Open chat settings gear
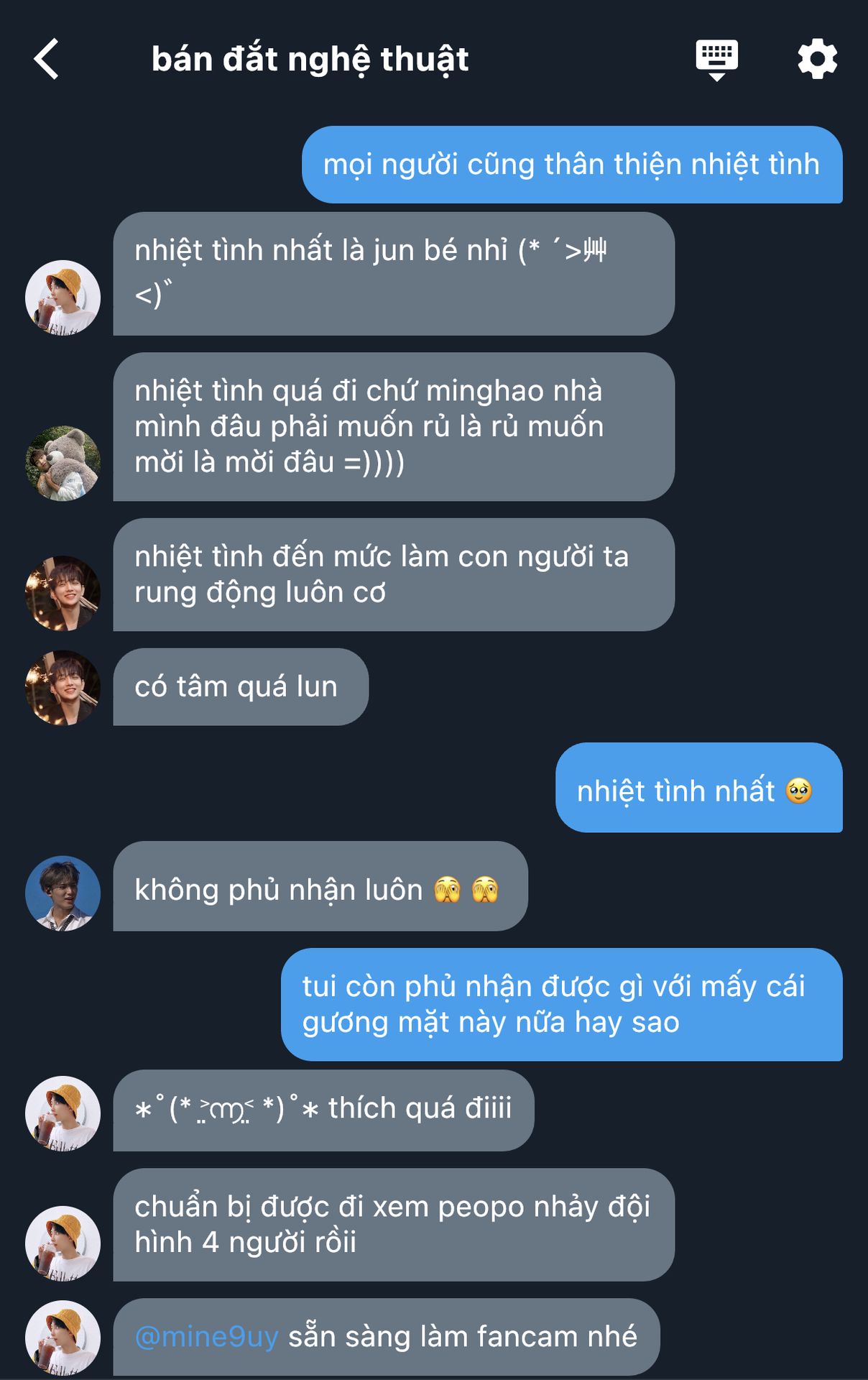The image size is (868, 1380). point(817,59)
